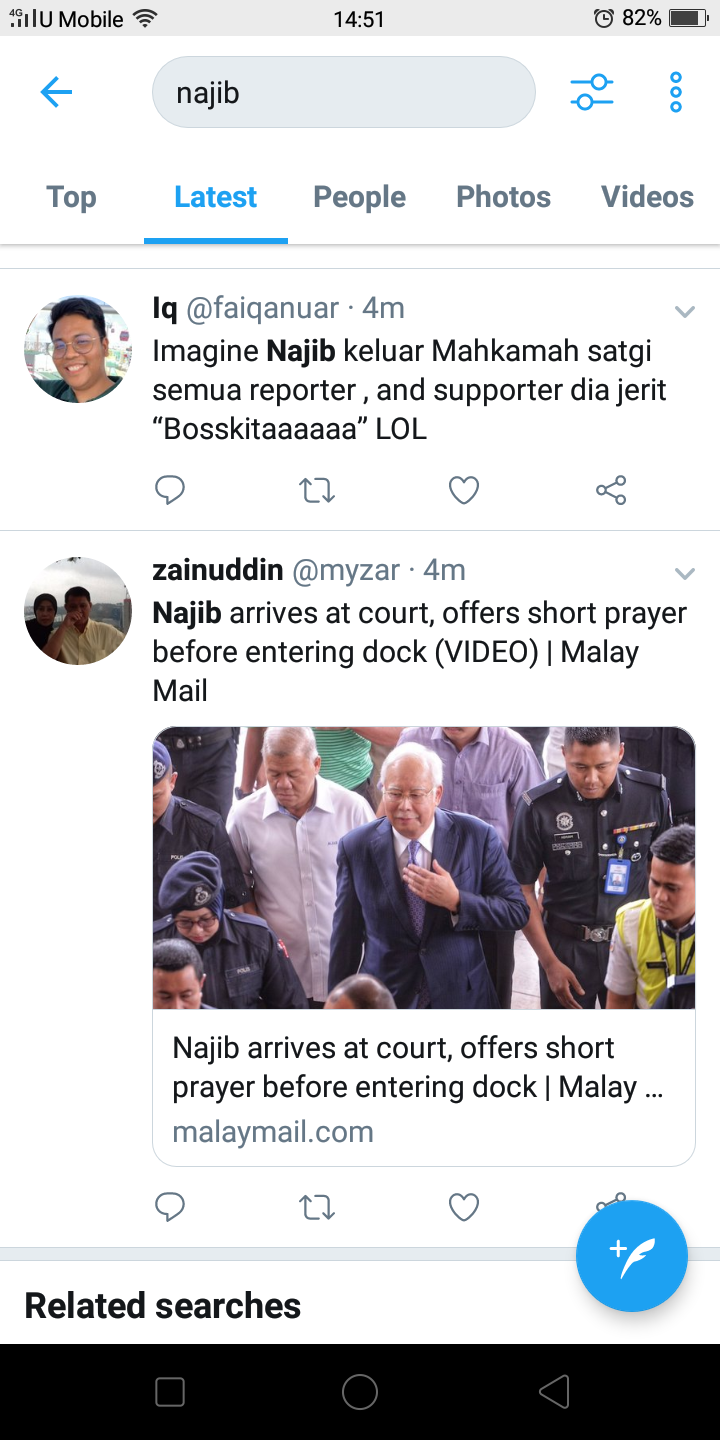Switch to the Photos tab
The width and height of the screenshot is (720, 1440).
(x=503, y=197)
